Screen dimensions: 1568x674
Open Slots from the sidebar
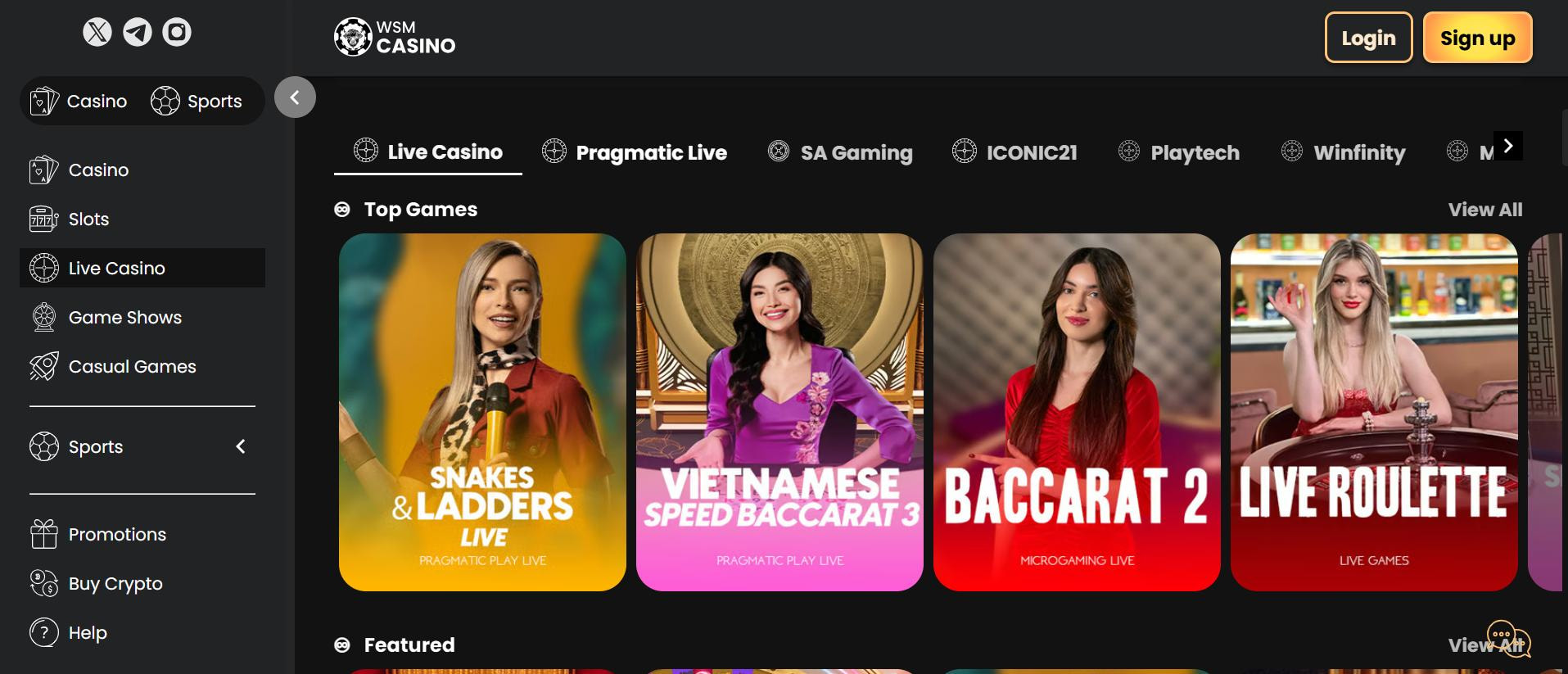tap(88, 219)
